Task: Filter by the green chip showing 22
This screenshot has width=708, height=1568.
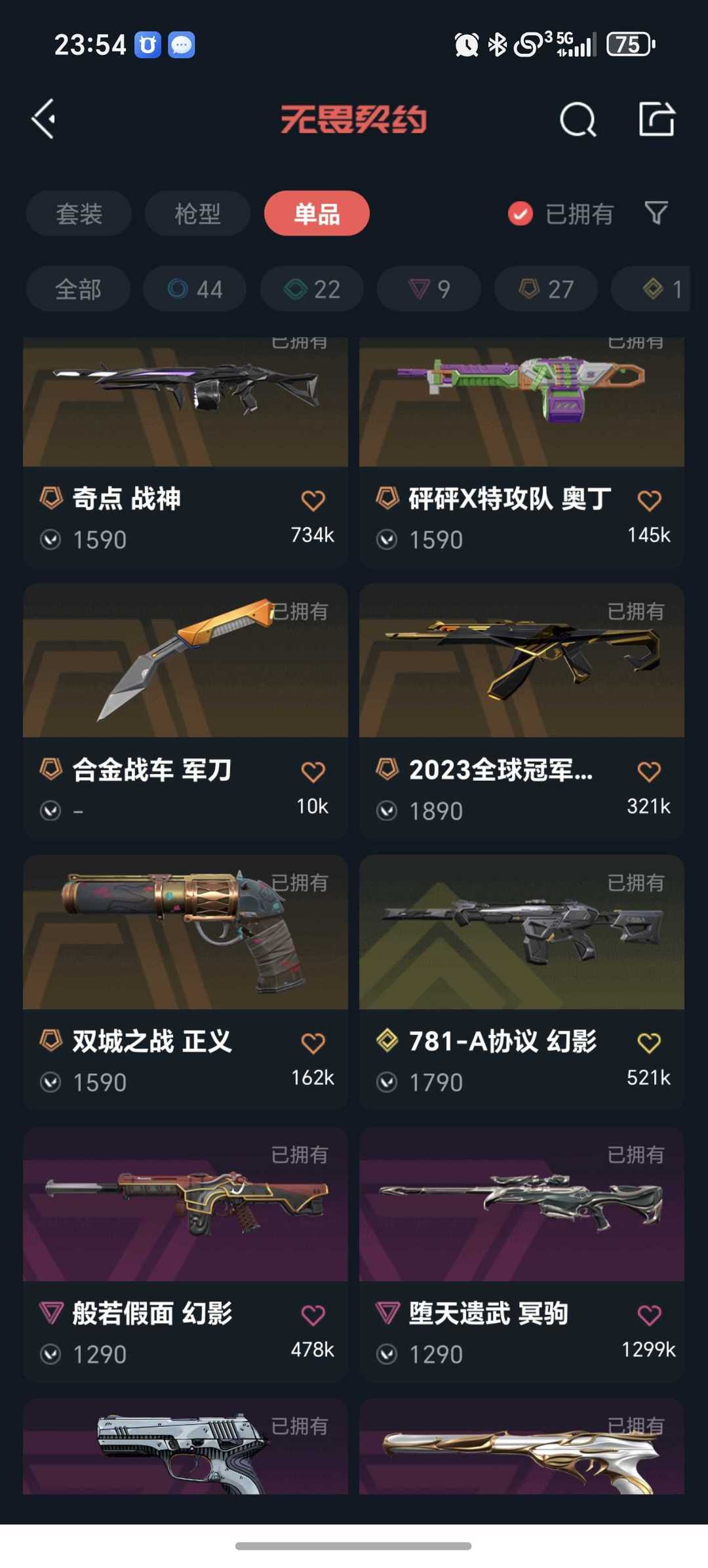Action: pos(312,289)
